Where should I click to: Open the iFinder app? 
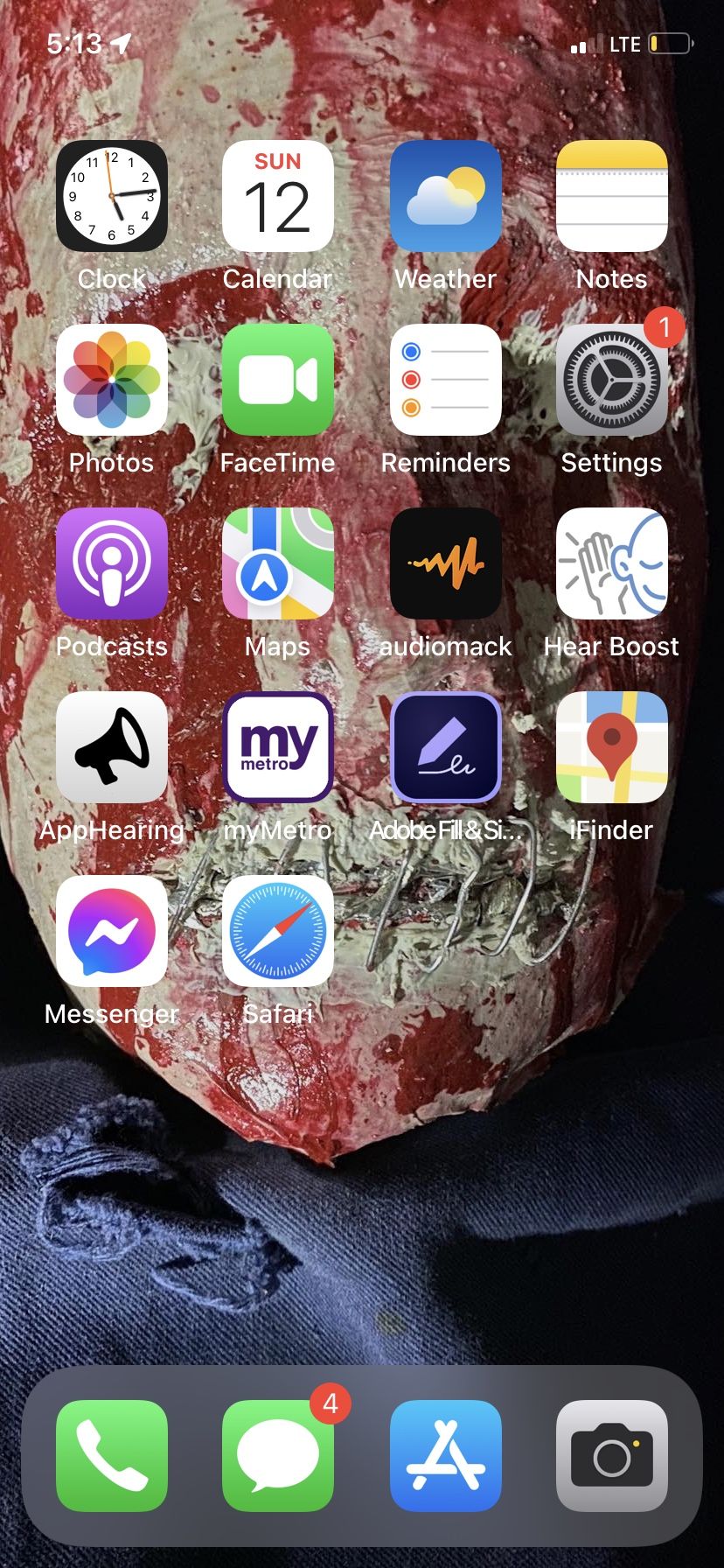coord(611,747)
